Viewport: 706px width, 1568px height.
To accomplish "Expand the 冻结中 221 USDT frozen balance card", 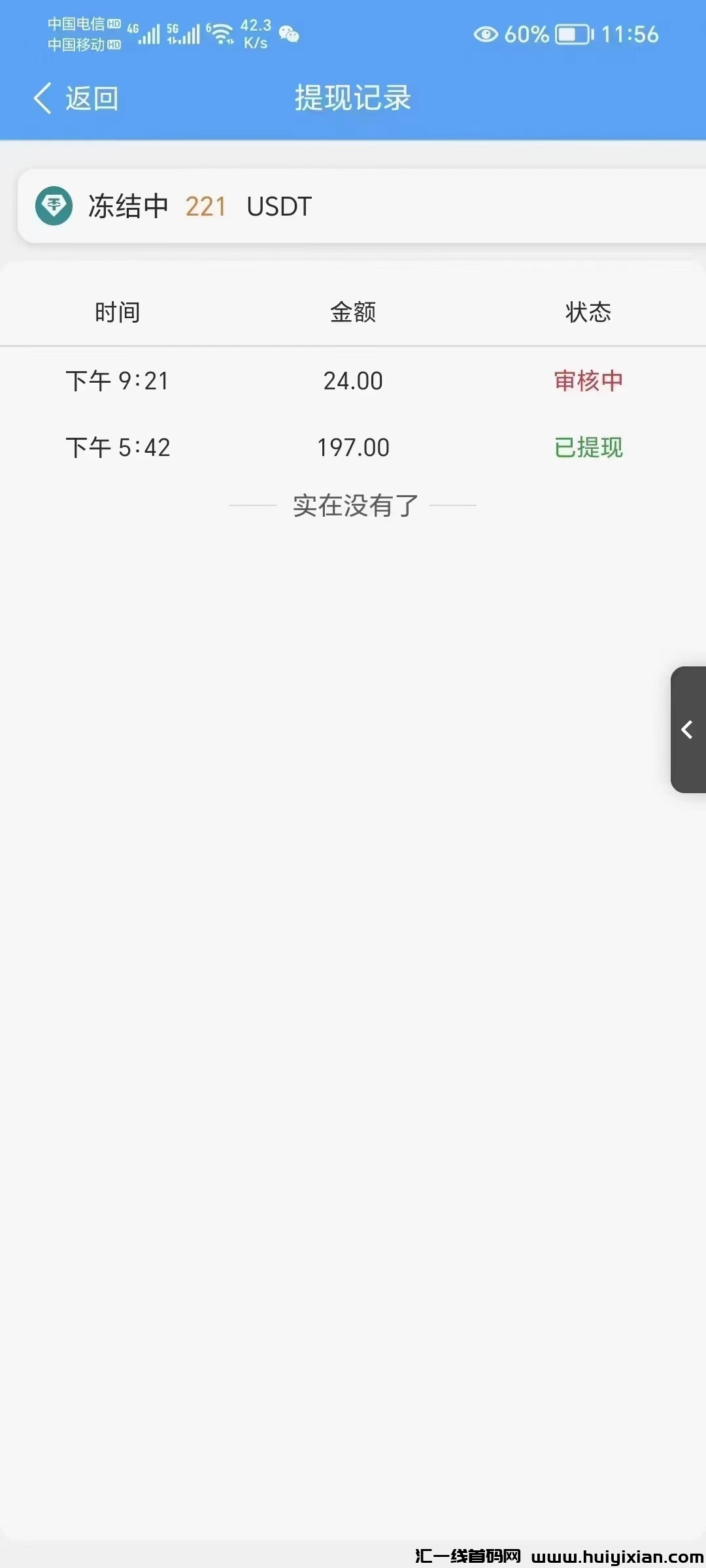I will point(353,206).
